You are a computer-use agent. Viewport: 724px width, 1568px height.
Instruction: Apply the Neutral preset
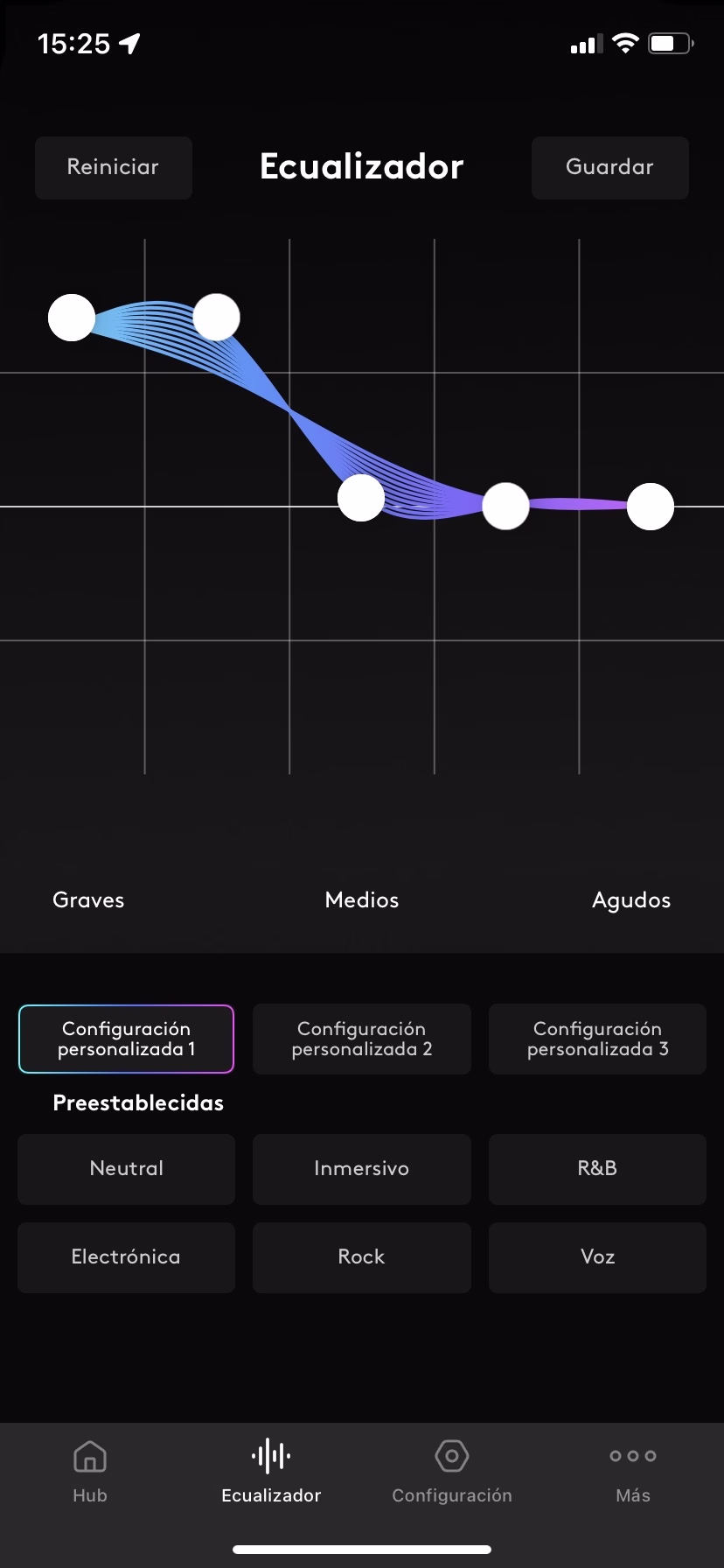coord(126,1169)
